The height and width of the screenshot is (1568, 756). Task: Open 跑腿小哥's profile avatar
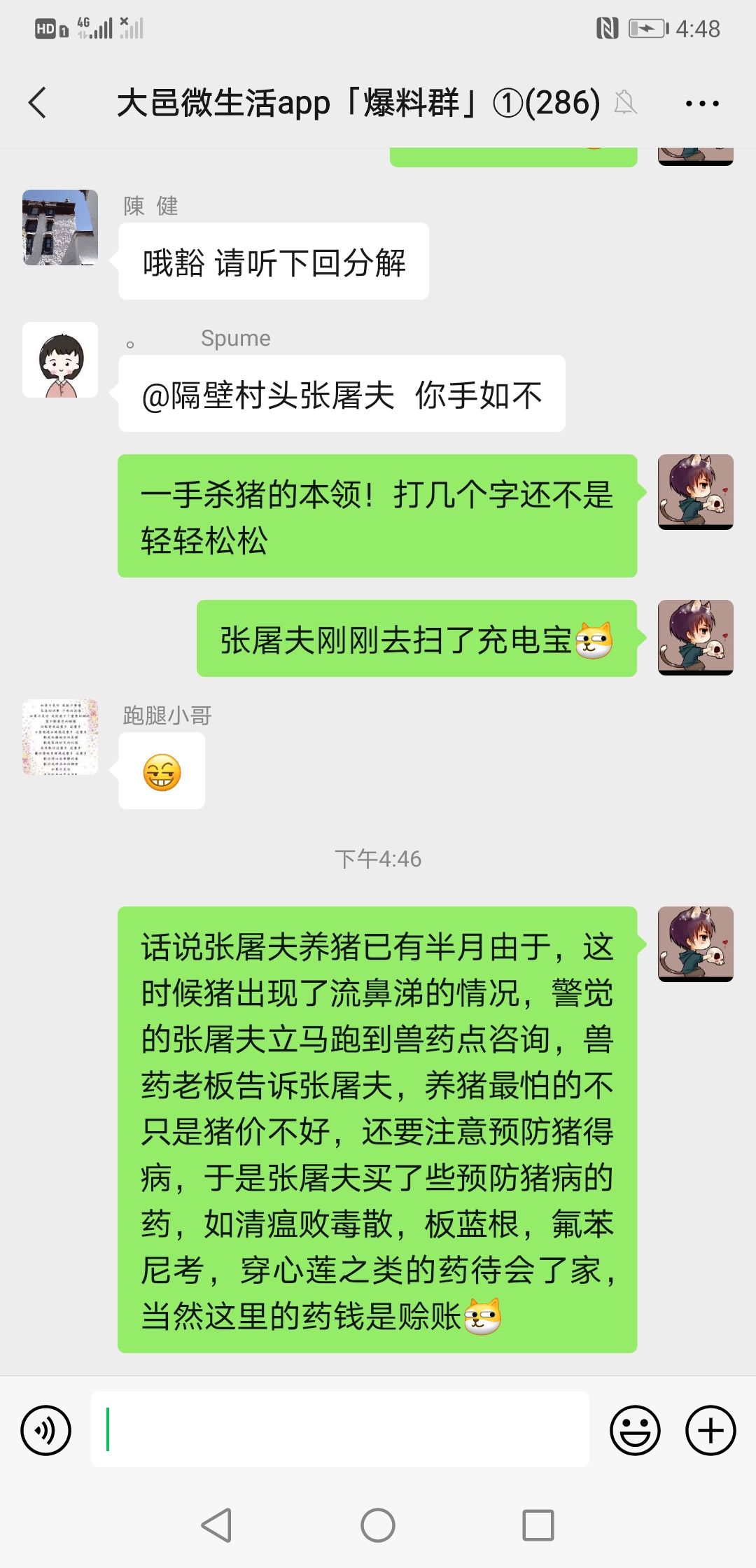(60, 737)
